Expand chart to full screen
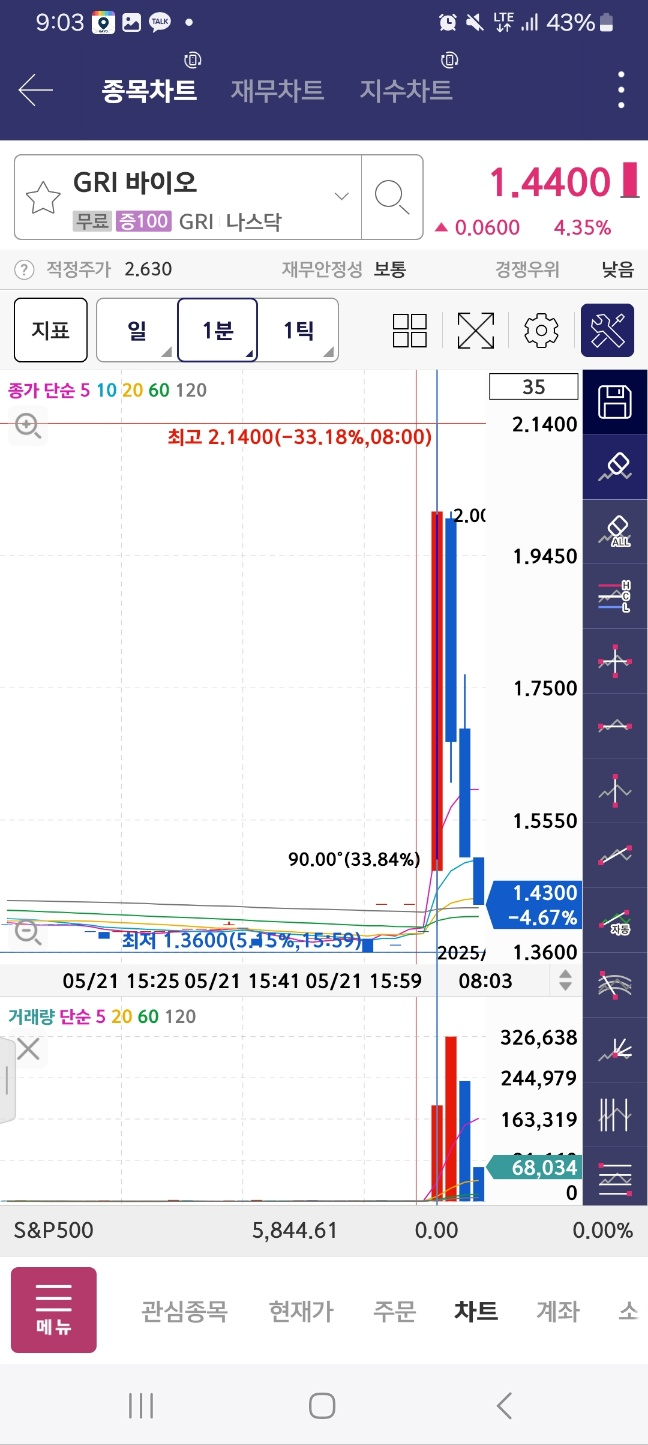 click(476, 330)
